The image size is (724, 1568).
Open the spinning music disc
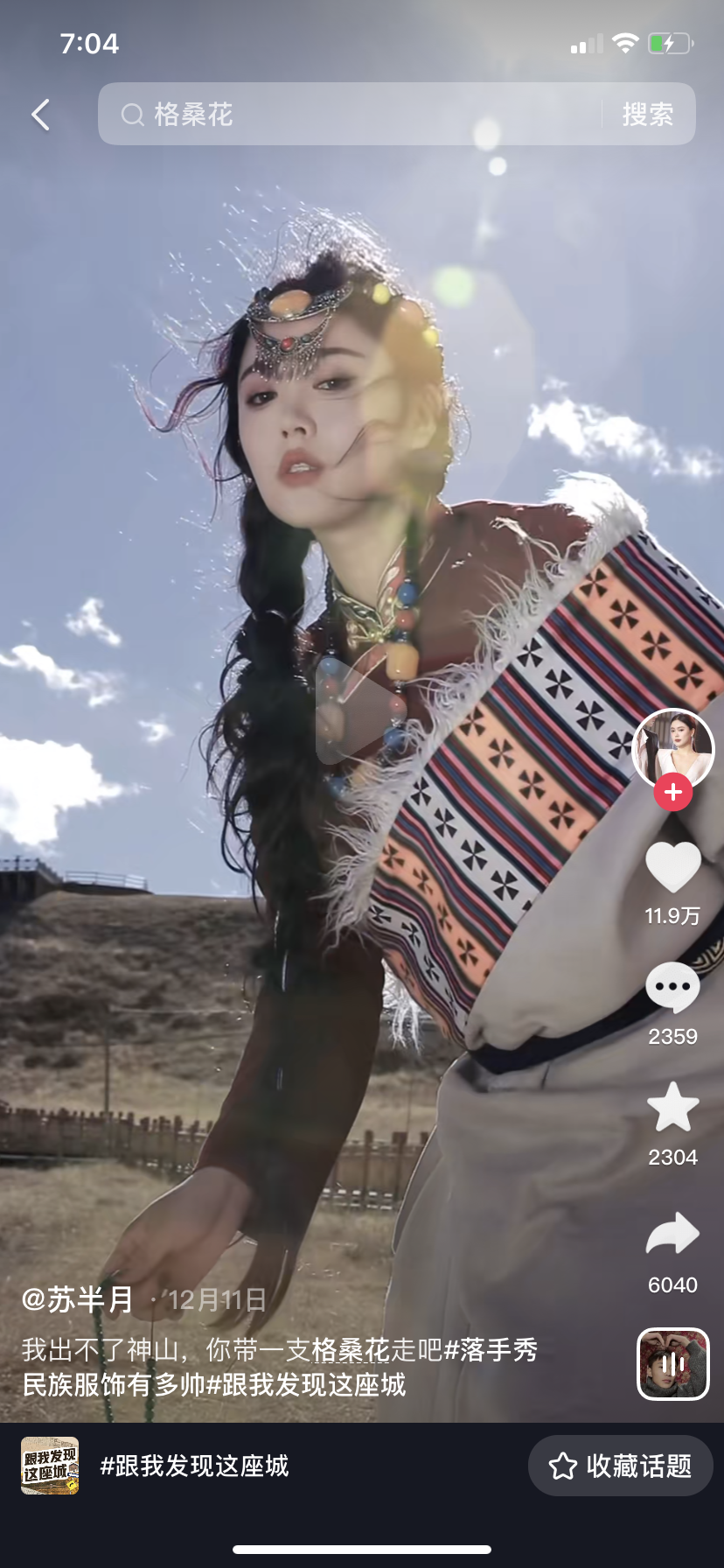click(672, 1364)
